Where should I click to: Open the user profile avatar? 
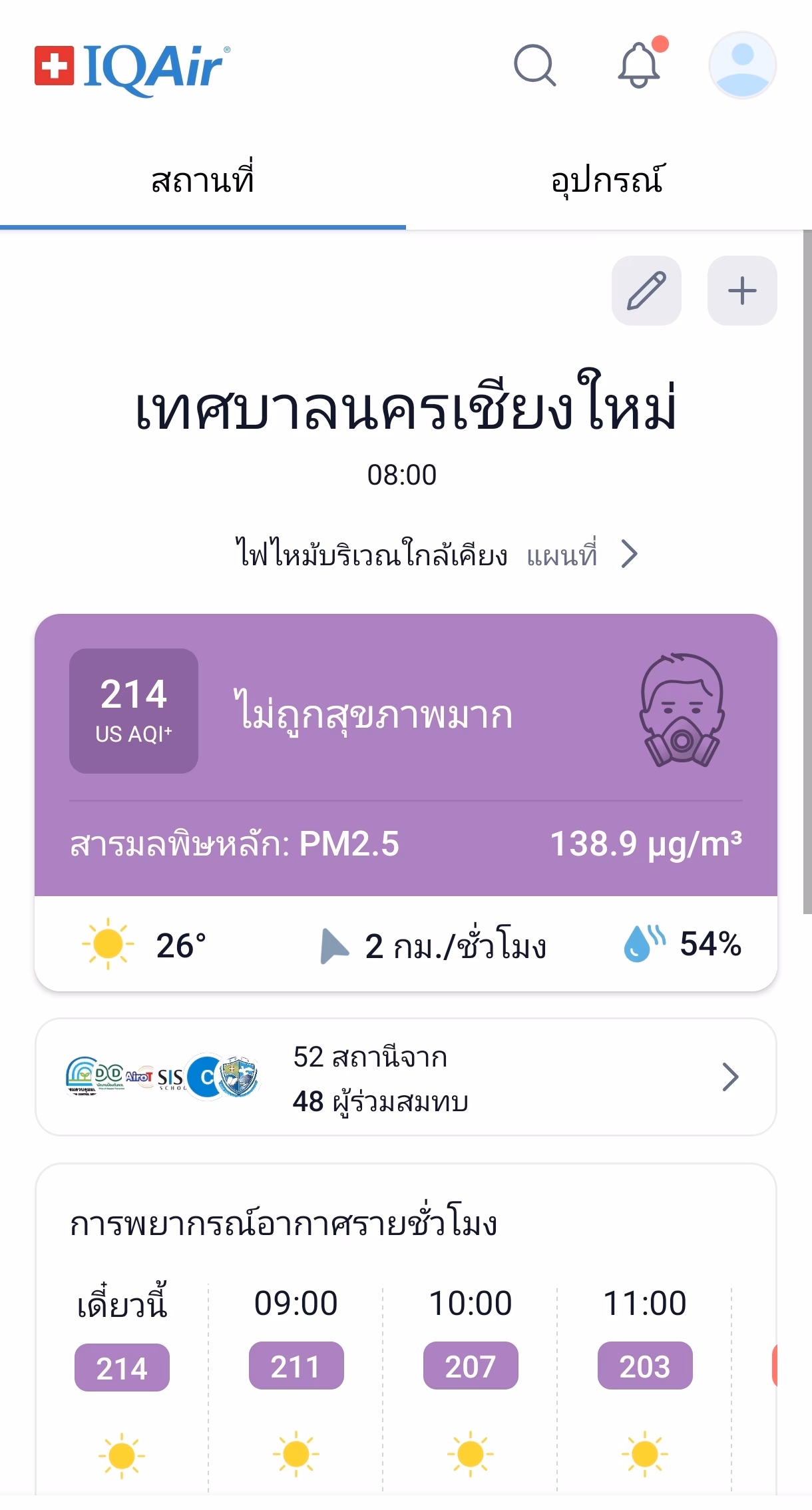point(742,65)
